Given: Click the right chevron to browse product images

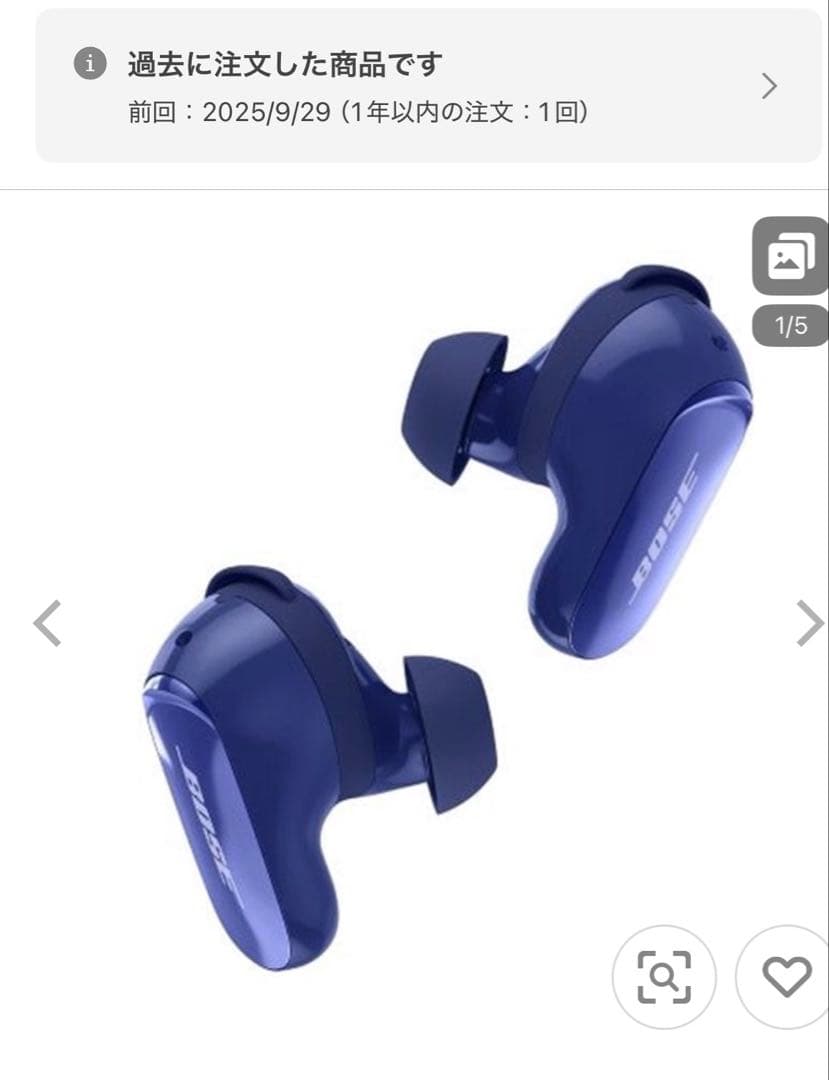Looking at the screenshot, I should pos(812,621).
